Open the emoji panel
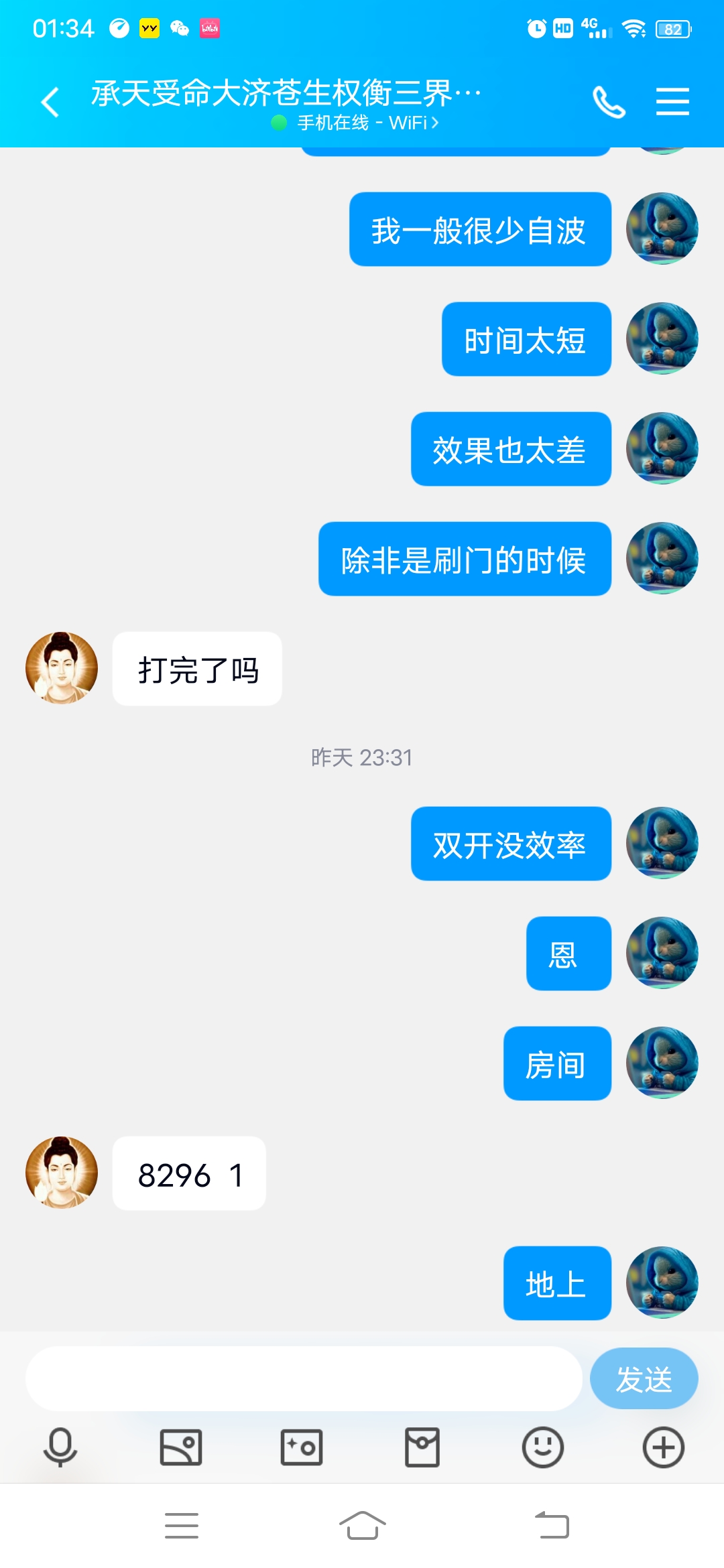724x1568 pixels. (x=543, y=1447)
